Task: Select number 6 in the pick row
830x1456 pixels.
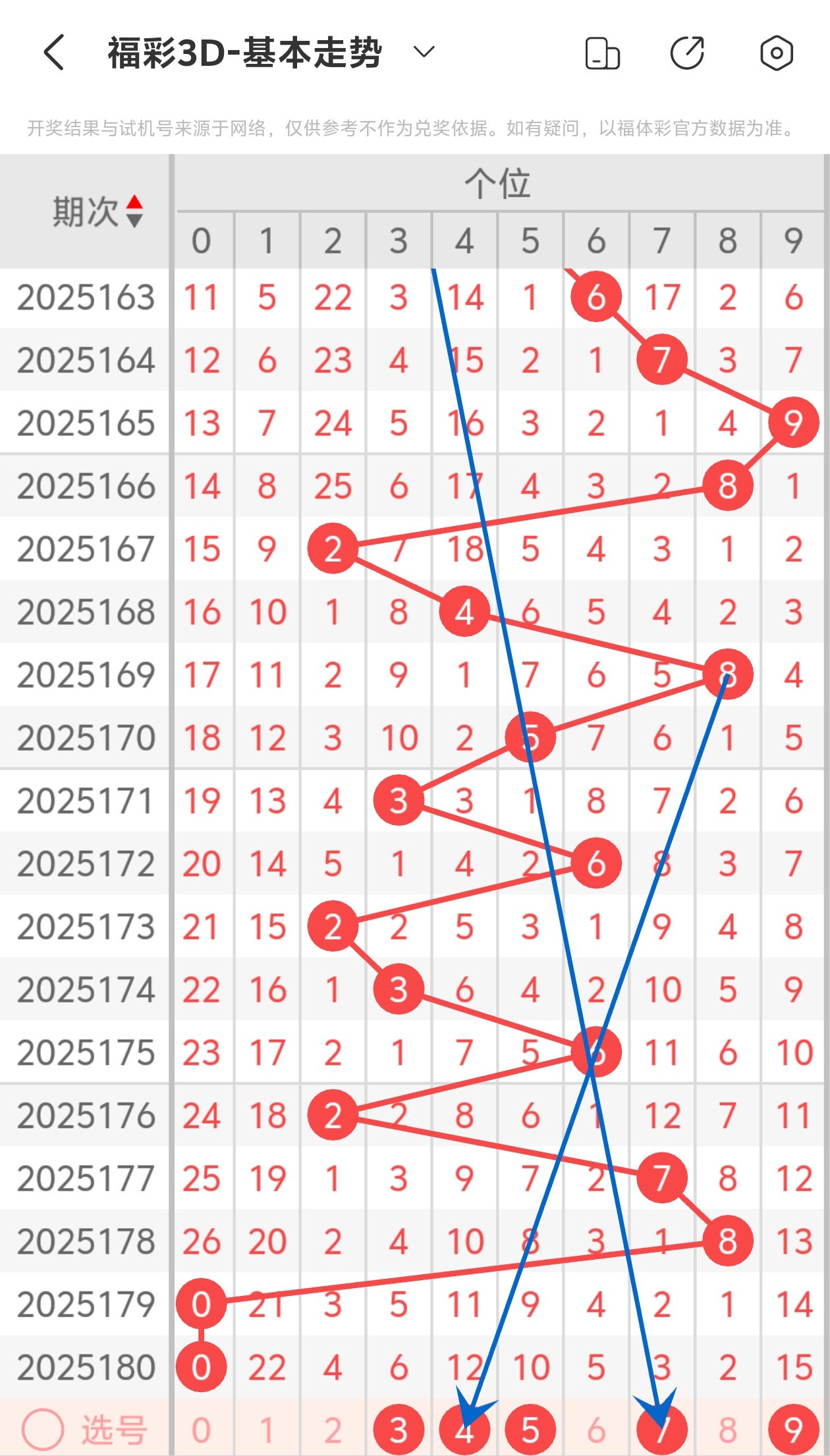Action: tap(596, 1430)
